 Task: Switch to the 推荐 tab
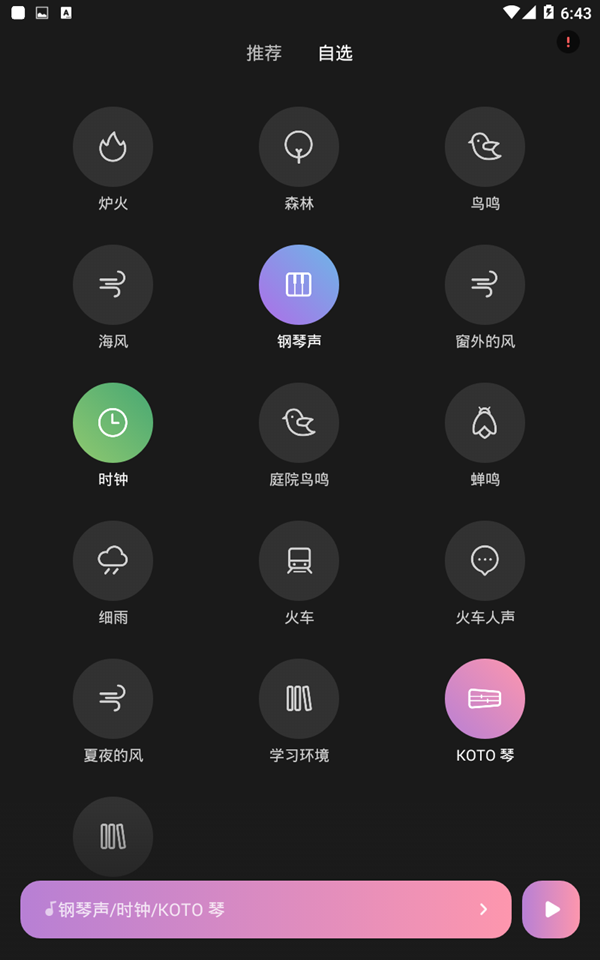pyautogui.click(x=264, y=53)
